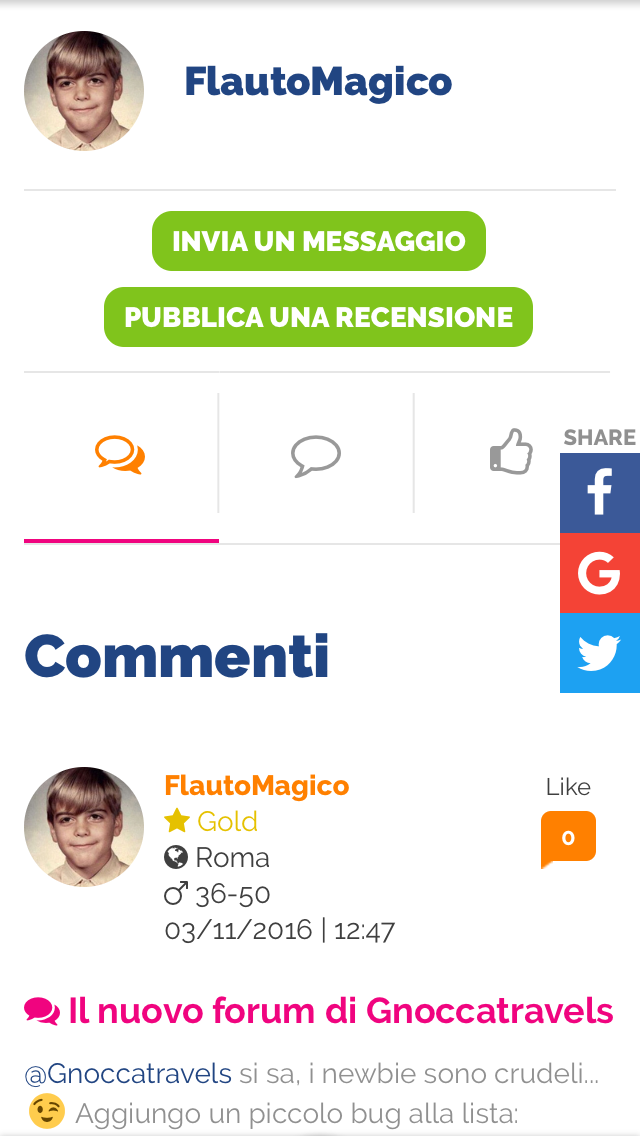Share the profile on Twitter
This screenshot has height=1136, width=640.
click(599, 653)
